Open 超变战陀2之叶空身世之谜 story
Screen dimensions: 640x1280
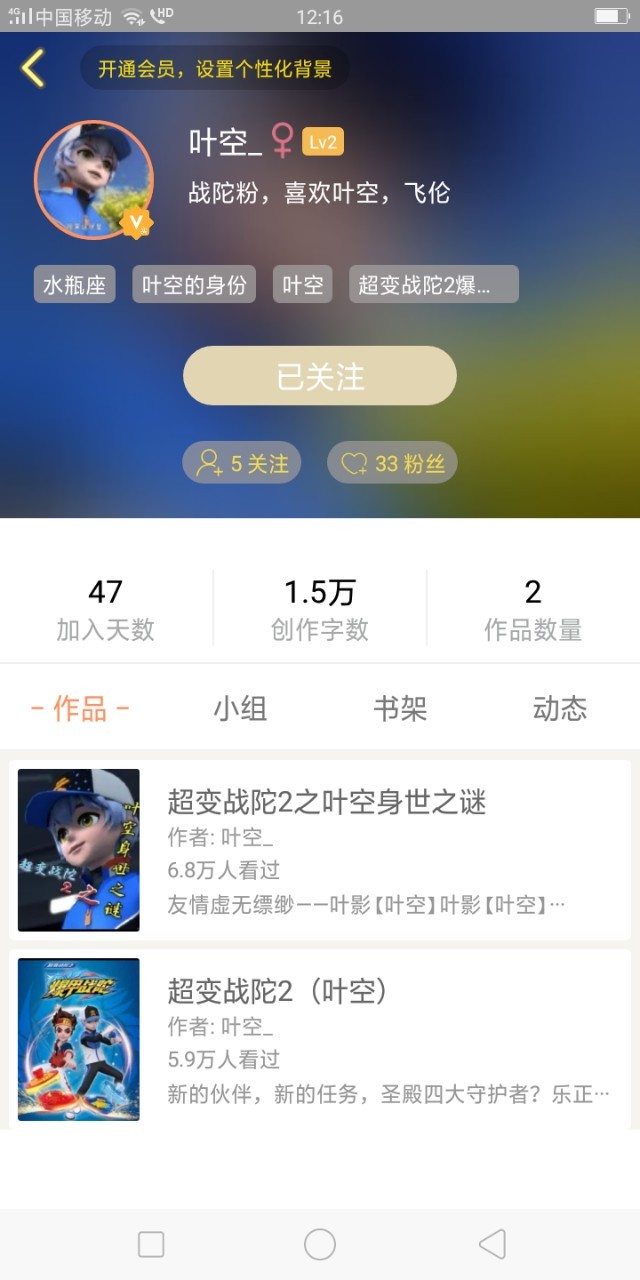(320, 850)
